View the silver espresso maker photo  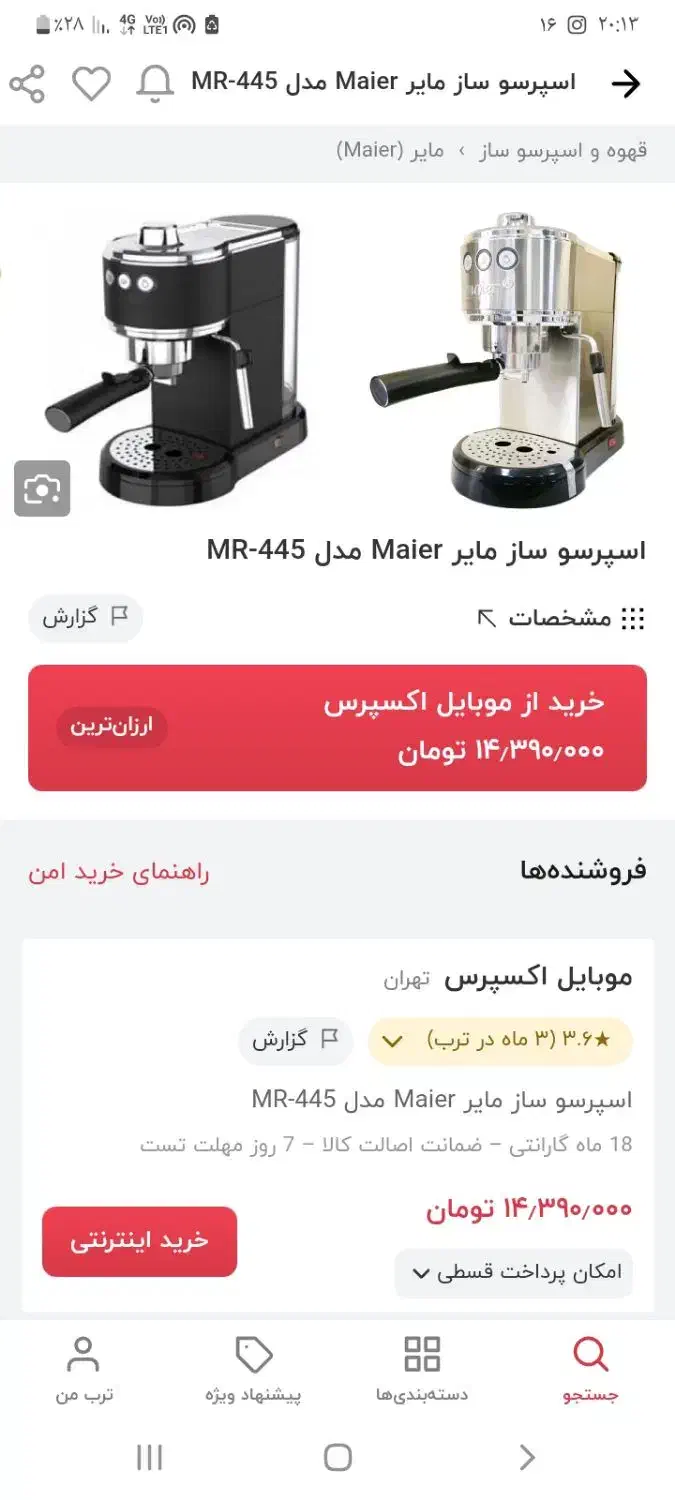500,360
